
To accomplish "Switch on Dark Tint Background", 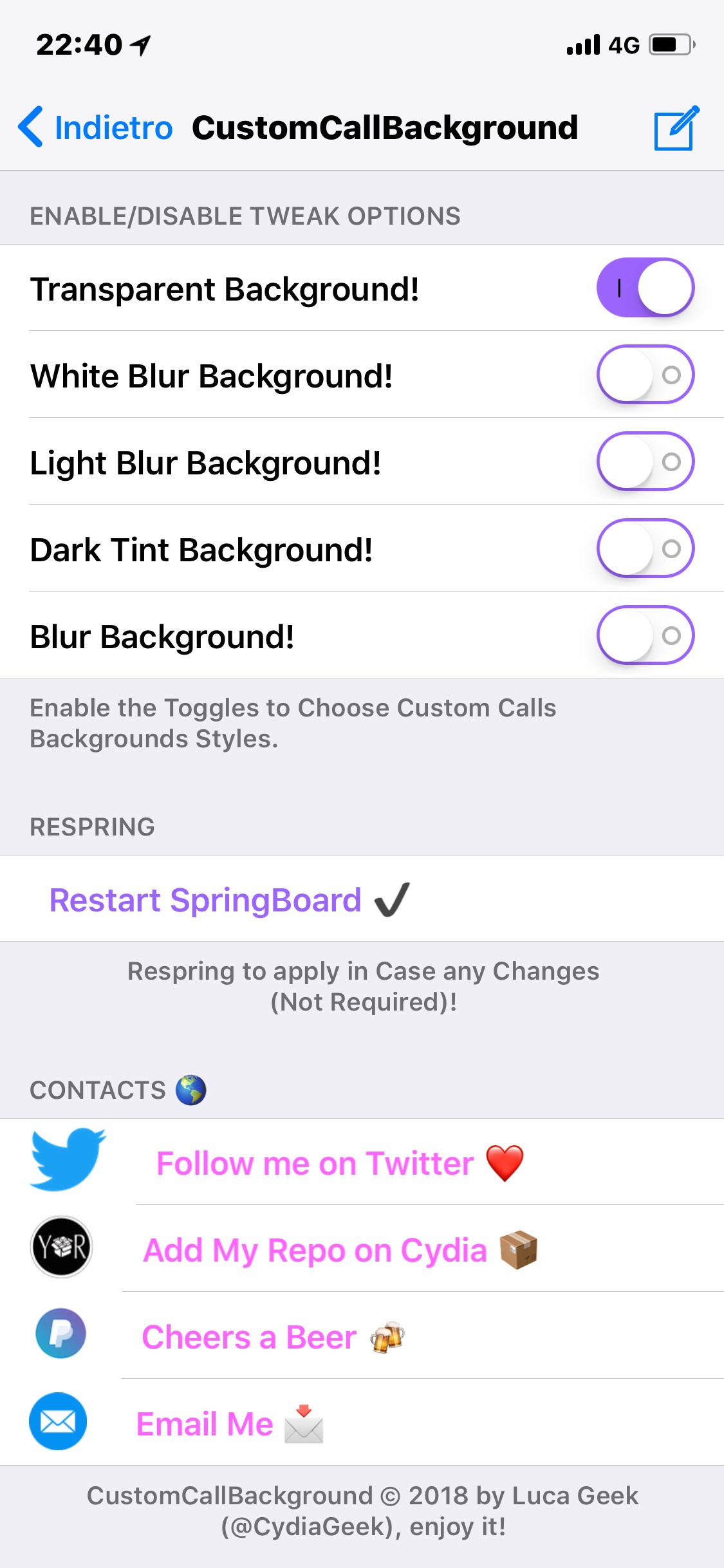I will pyautogui.click(x=645, y=548).
